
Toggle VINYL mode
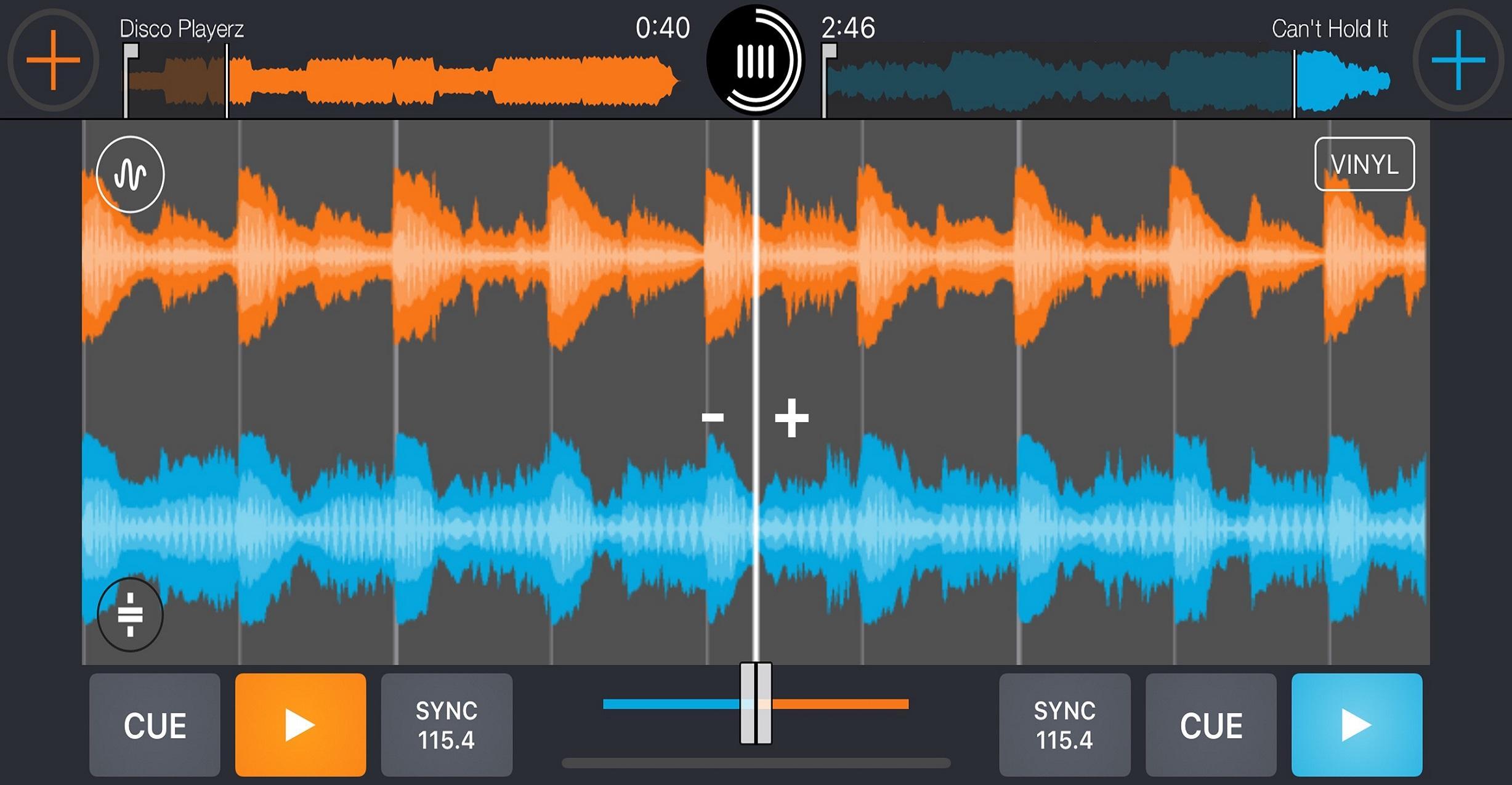coord(1364,164)
